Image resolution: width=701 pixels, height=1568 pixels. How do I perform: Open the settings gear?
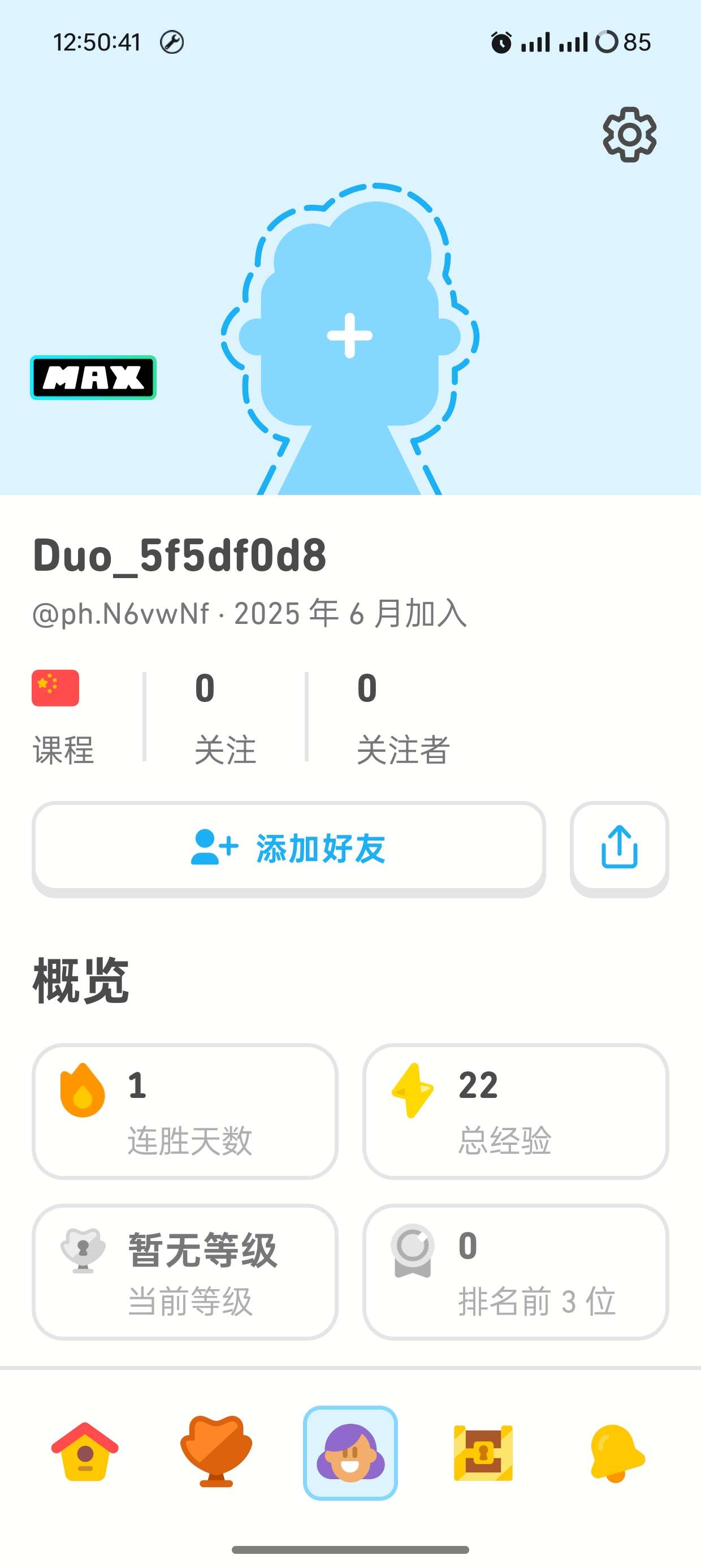point(629,135)
